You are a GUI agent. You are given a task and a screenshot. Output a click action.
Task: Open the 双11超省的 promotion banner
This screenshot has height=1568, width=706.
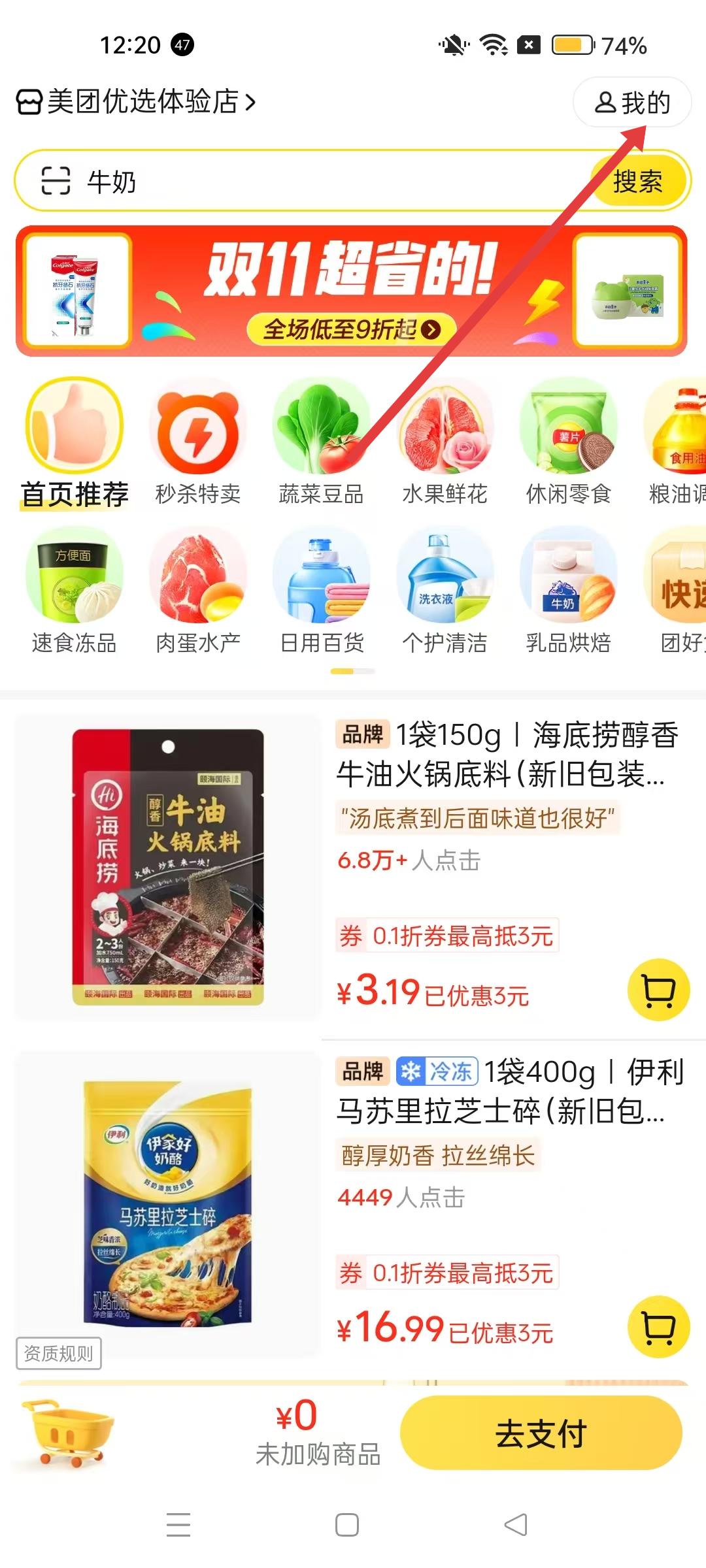pos(352,291)
